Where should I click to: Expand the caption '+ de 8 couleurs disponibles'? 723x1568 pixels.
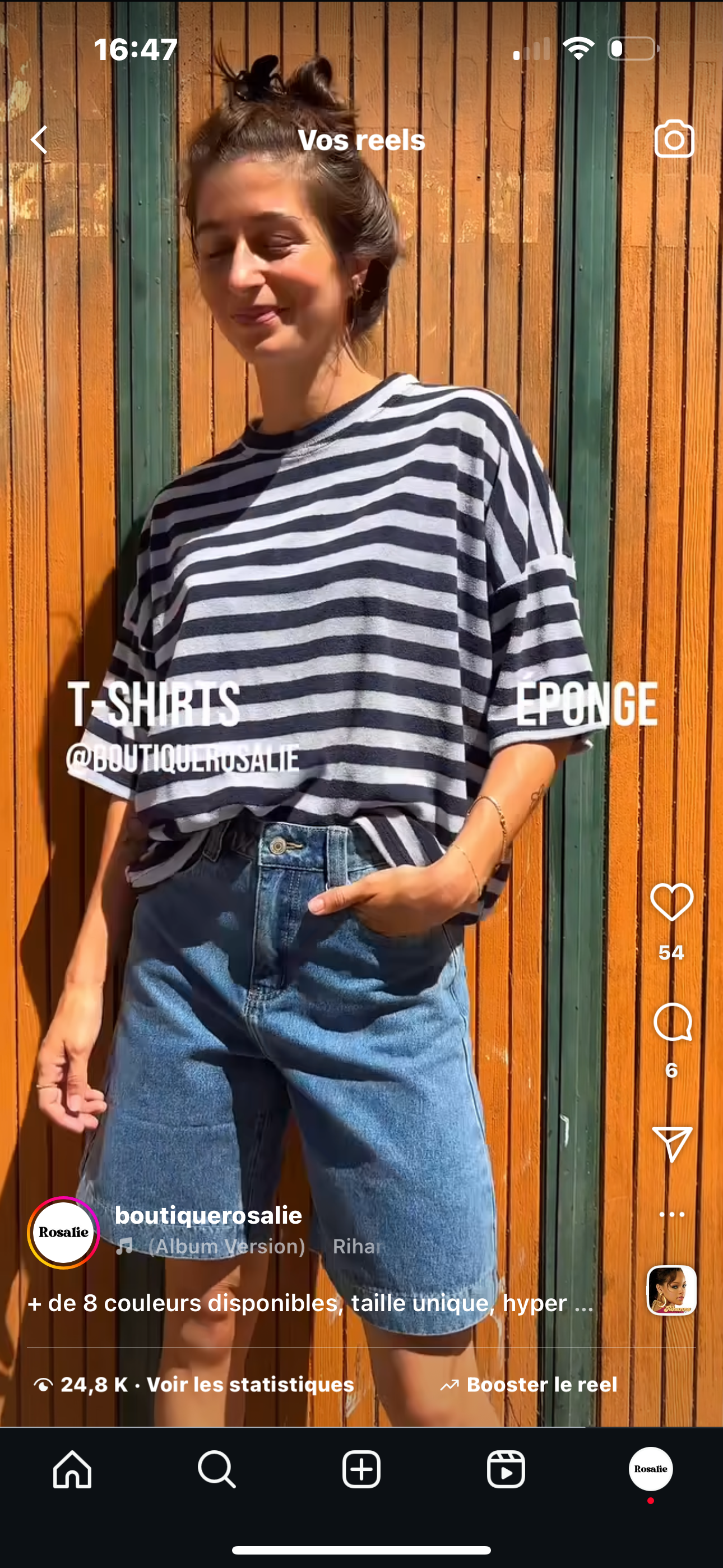[310, 1303]
